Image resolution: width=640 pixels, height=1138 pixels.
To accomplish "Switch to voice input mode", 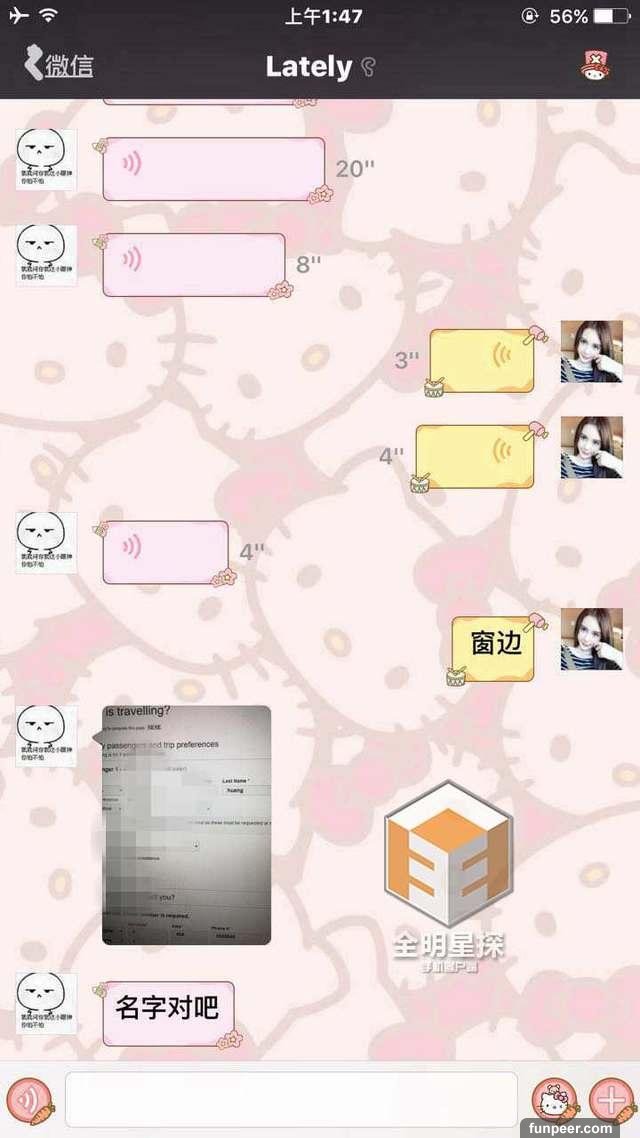I will click(29, 1099).
